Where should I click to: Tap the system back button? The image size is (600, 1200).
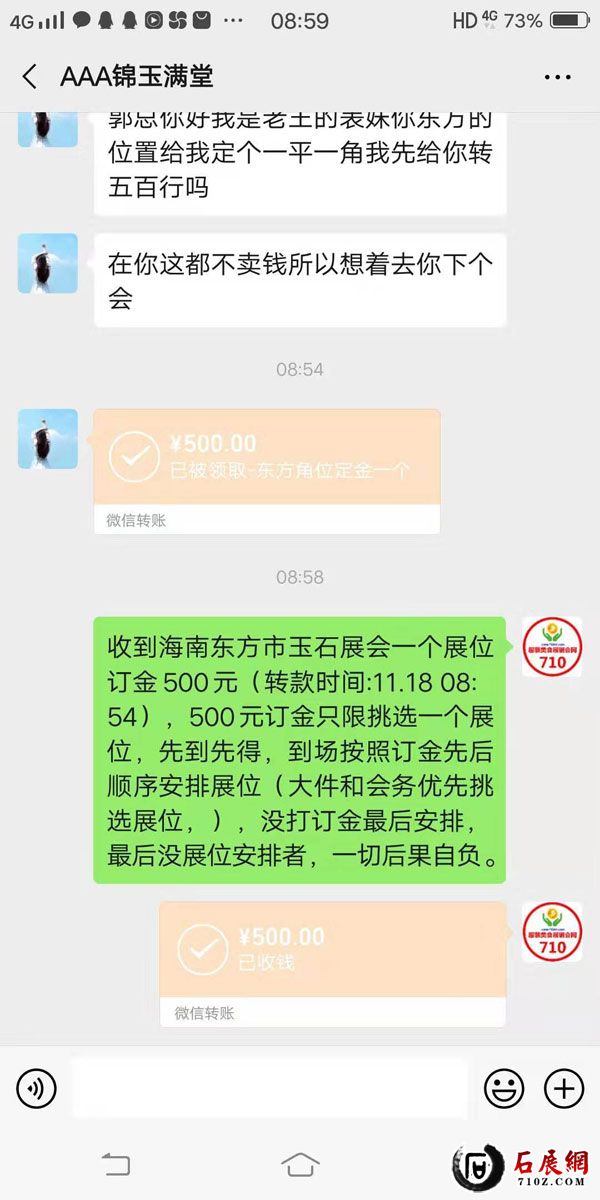116,1163
